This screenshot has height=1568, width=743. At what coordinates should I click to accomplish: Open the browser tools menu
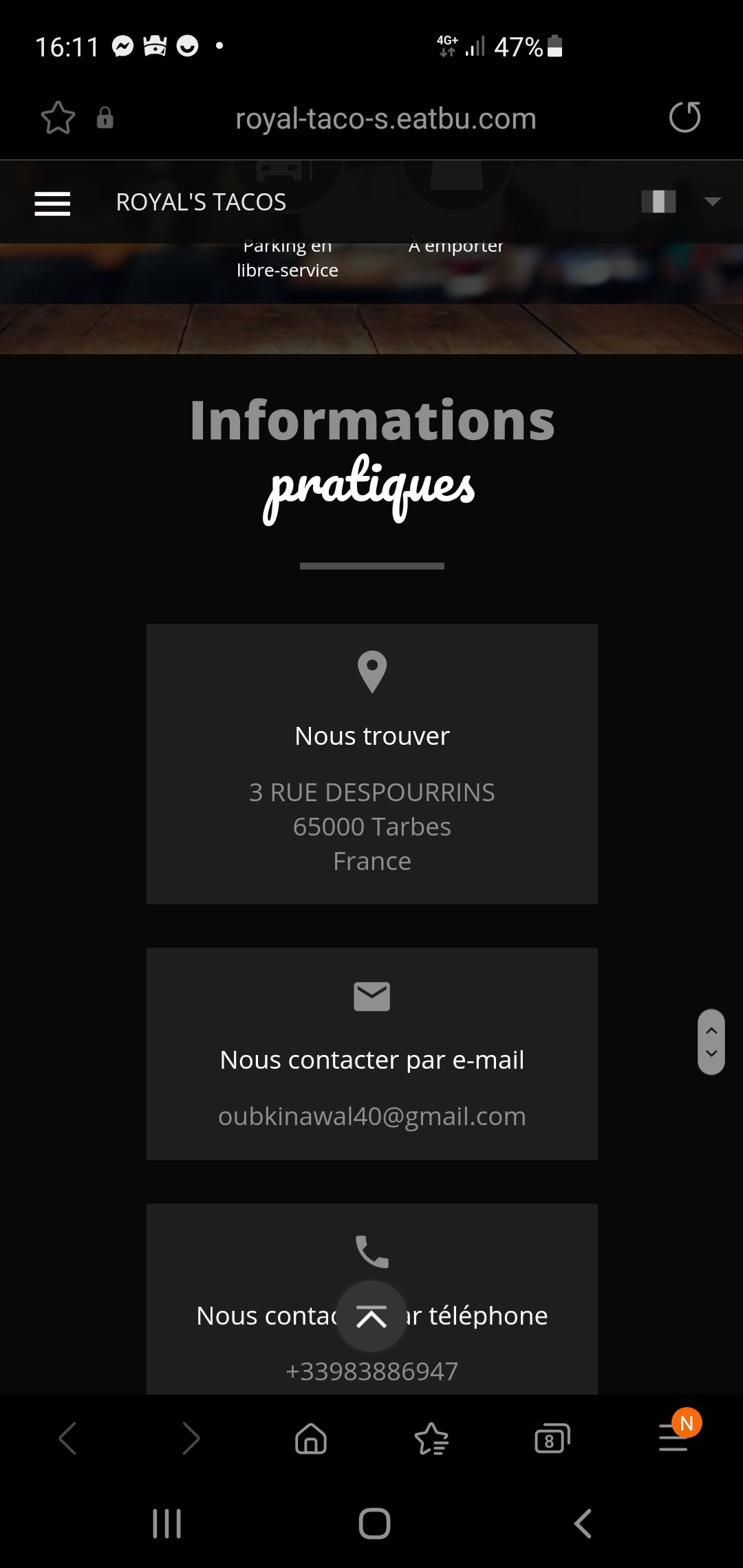click(x=674, y=1437)
